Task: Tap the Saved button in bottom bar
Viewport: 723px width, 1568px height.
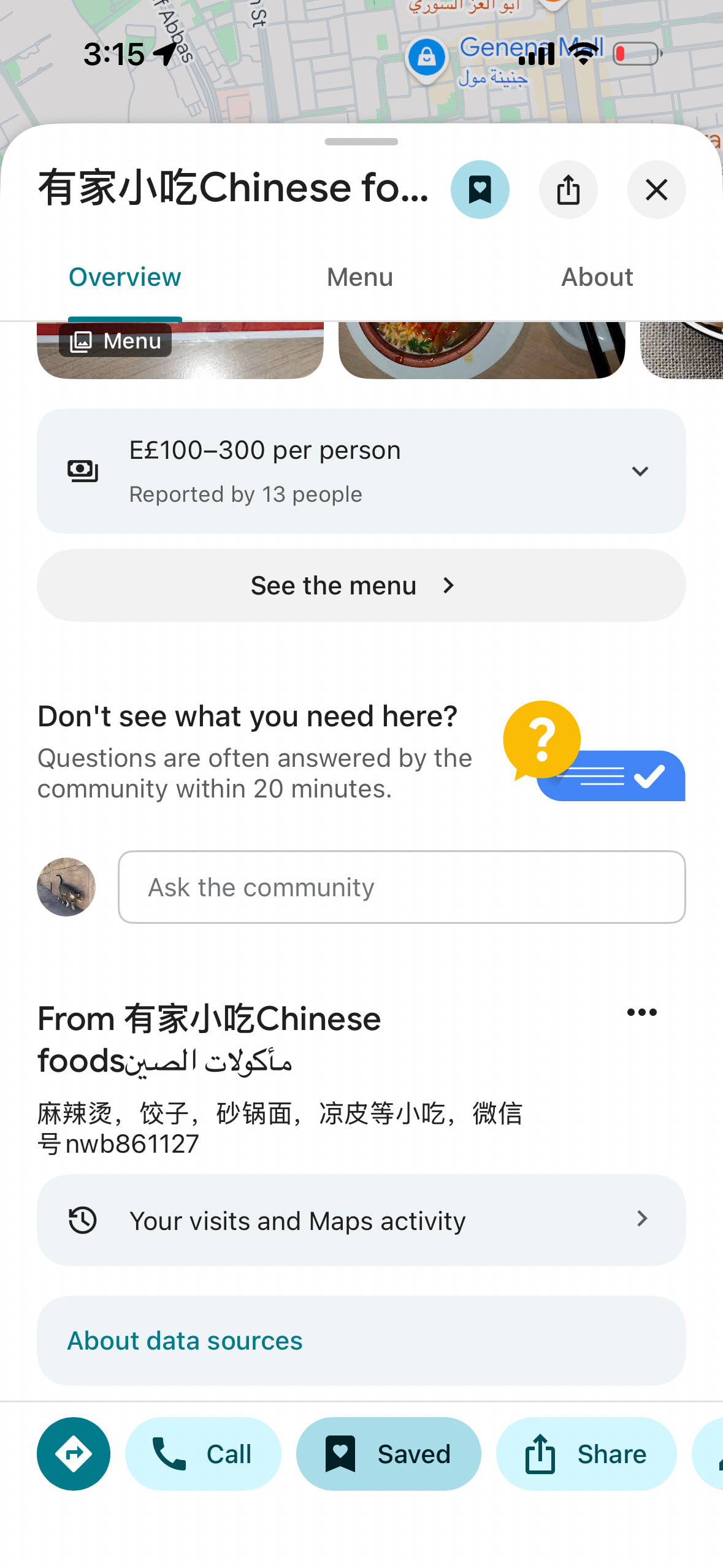Action: pyautogui.click(x=388, y=1454)
